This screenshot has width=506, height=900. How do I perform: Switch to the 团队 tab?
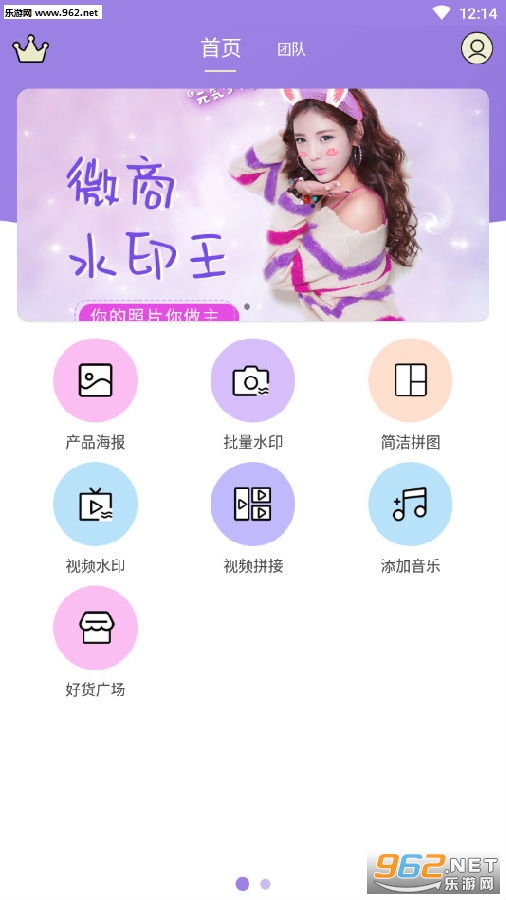coord(291,49)
